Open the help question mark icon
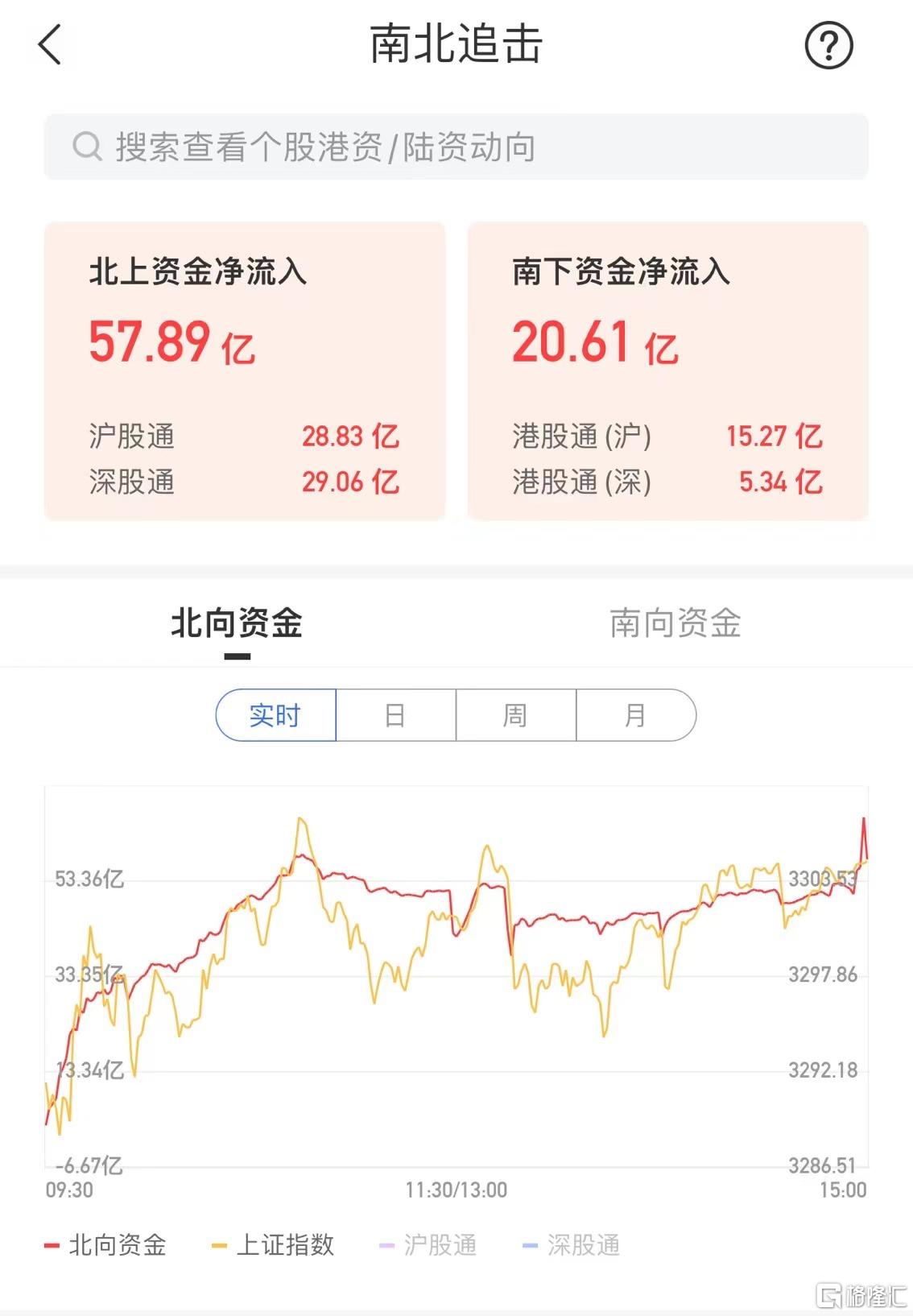Viewport: 913px width, 1316px height. tap(828, 45)
